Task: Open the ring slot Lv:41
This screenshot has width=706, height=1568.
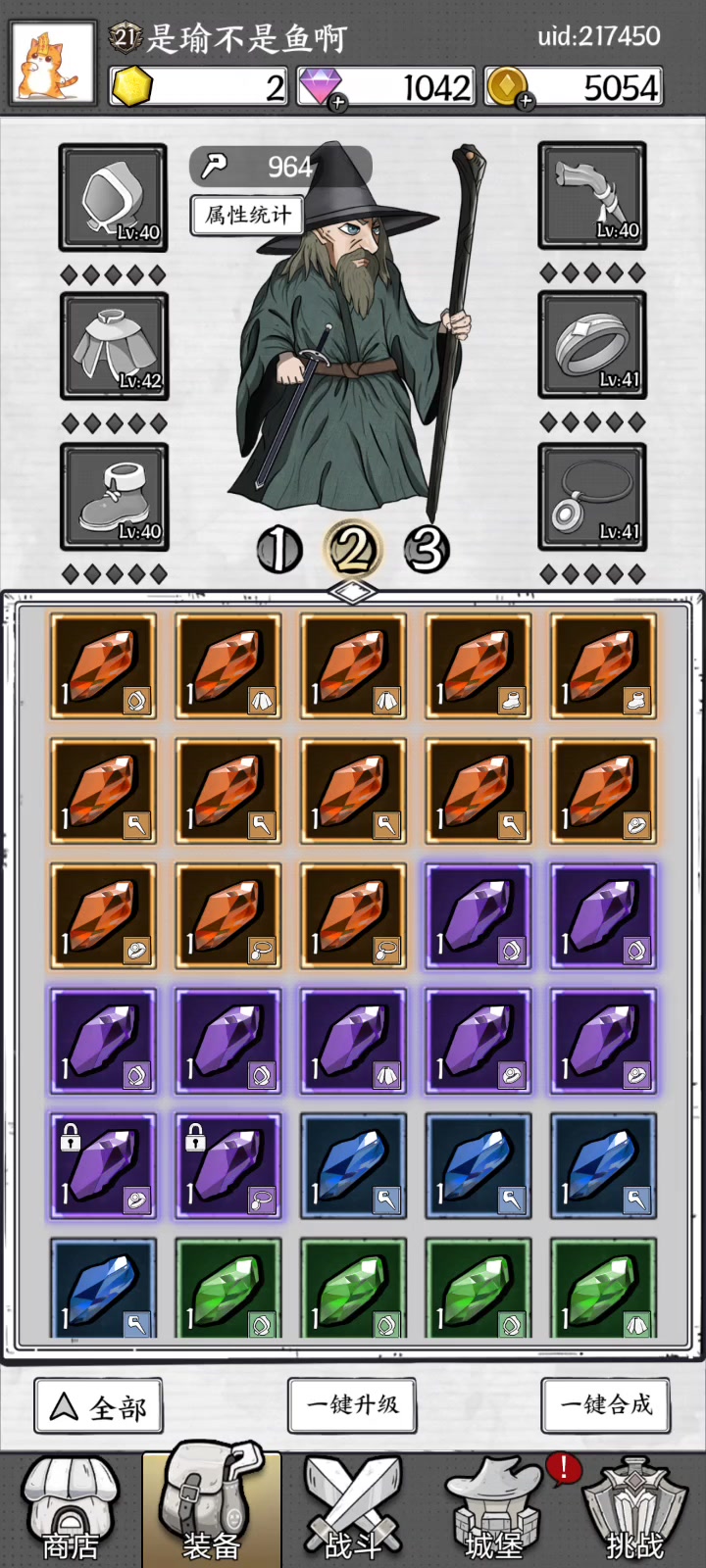Action: coord(592,346)
